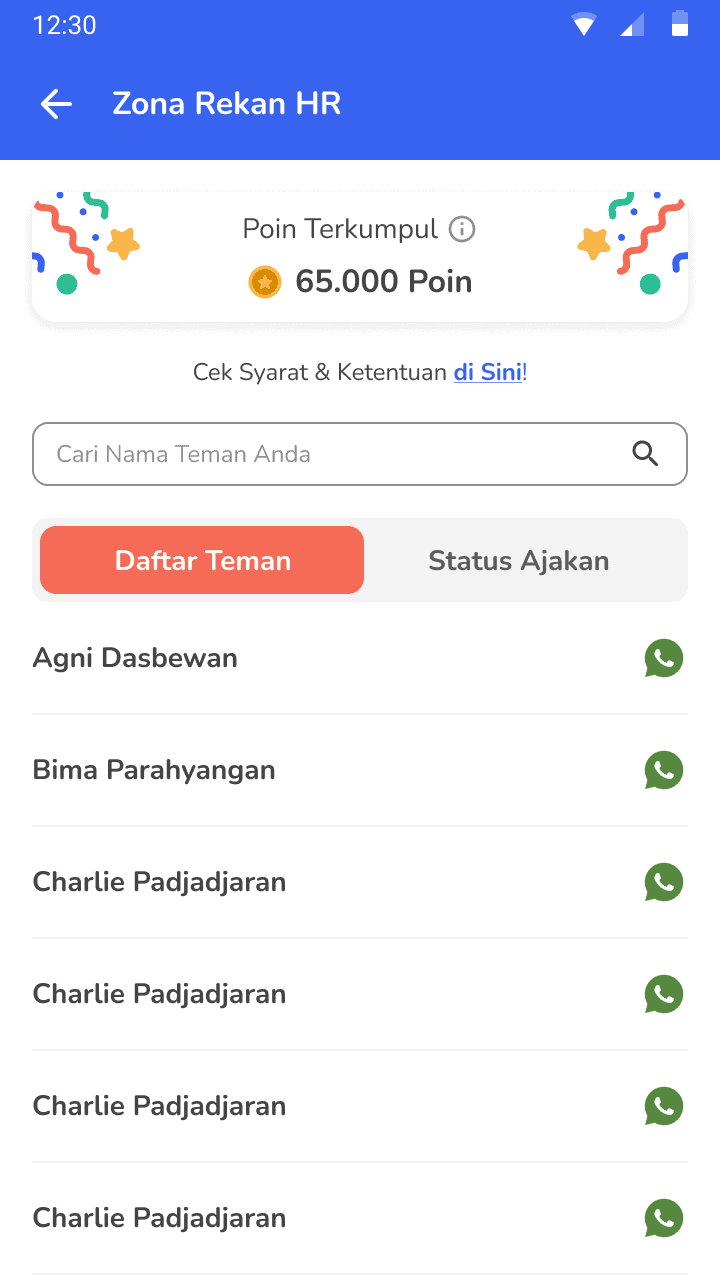Viewport: 720px width, 1280px height.
Task: Tap the magnifier icon in the search bar
Action: pyautogui.click(x=645, y=454)
